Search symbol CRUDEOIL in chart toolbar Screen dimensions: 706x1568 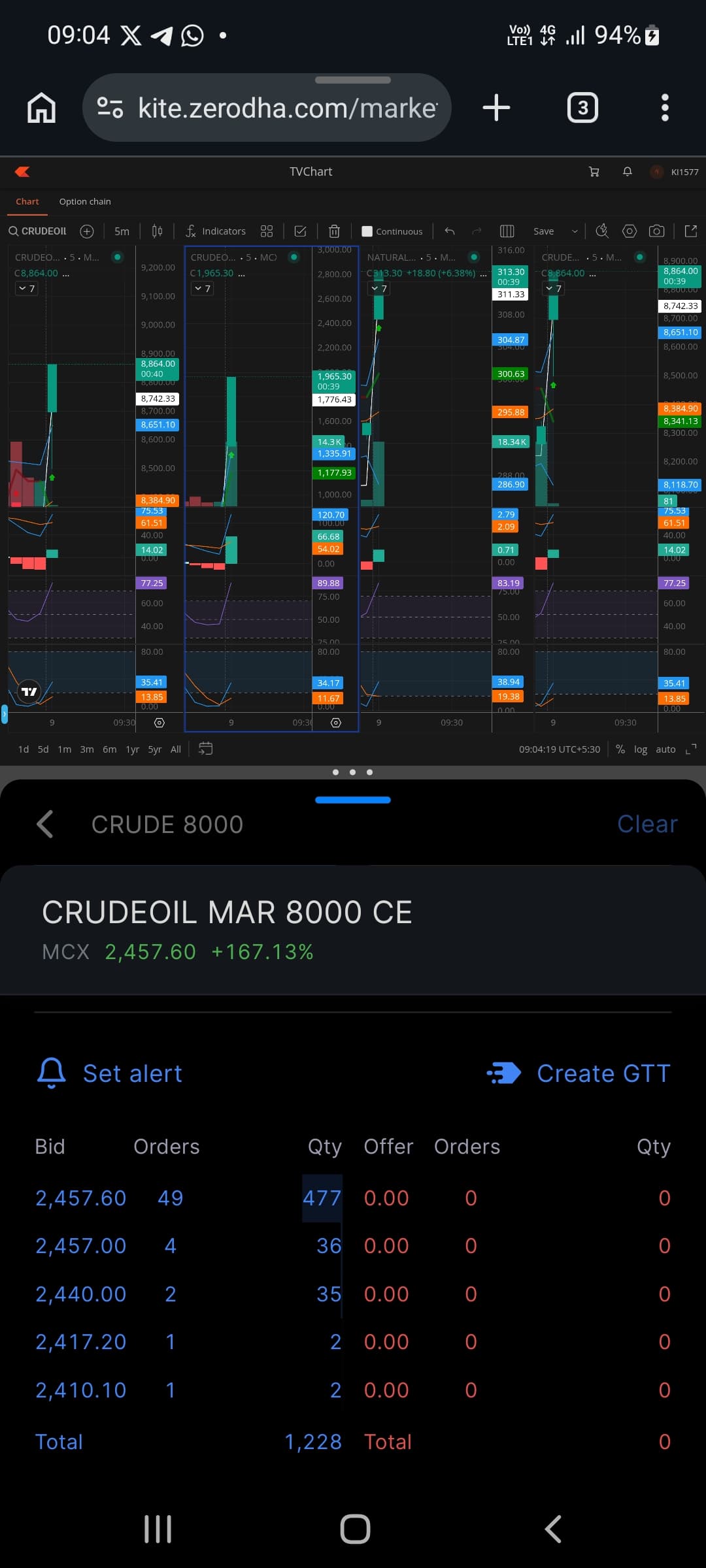coord(38,231)
